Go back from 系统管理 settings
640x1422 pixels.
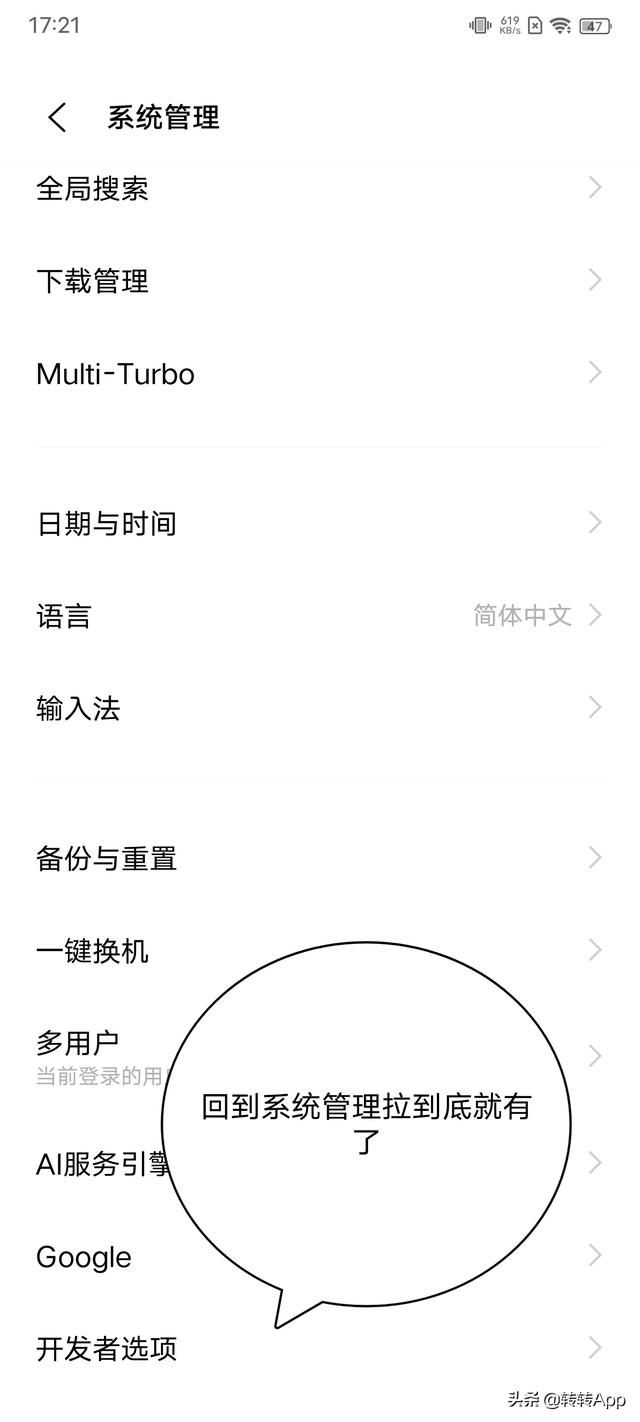click(x=57, y=118)
